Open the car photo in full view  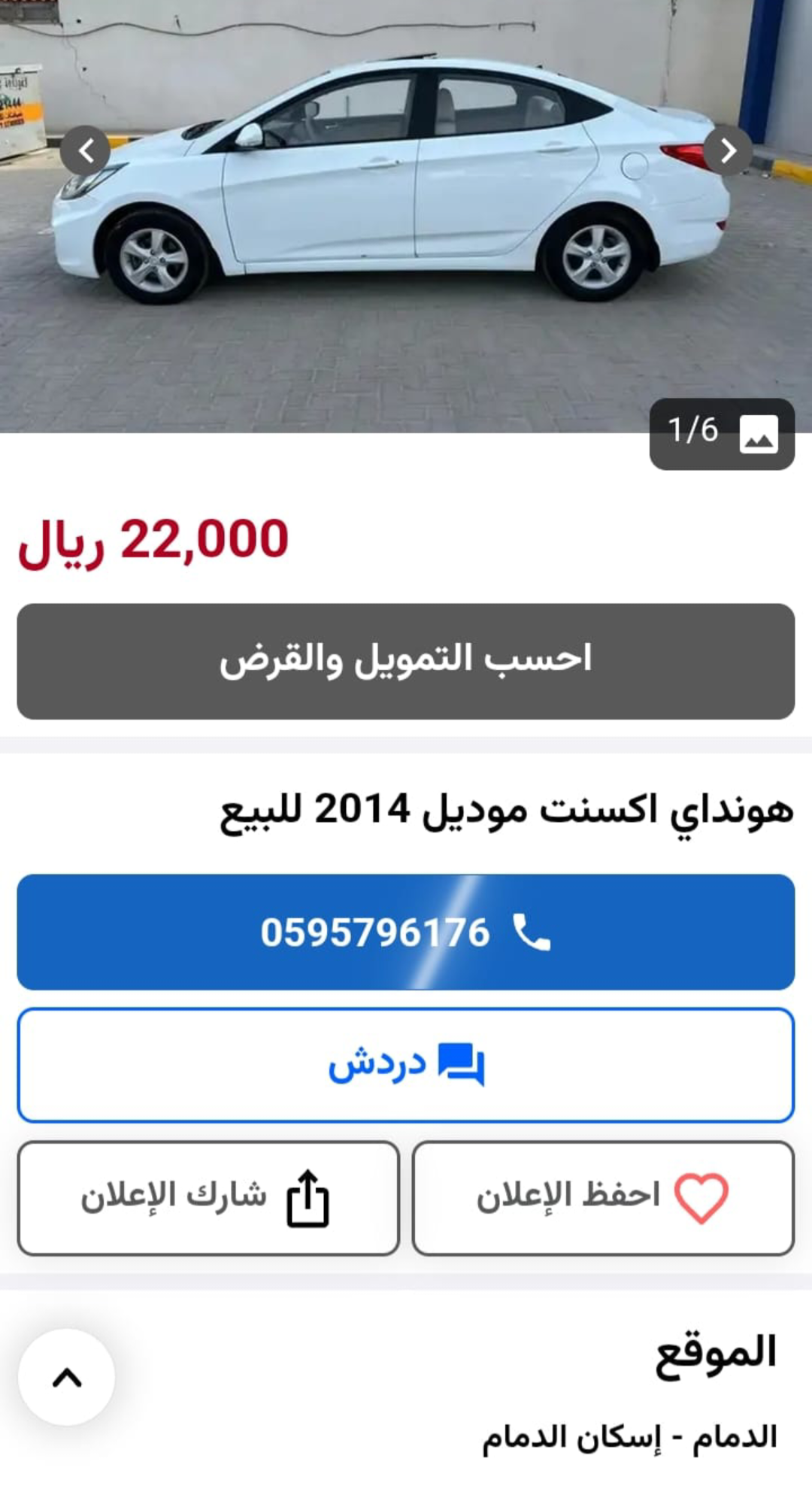pos(406,217)
